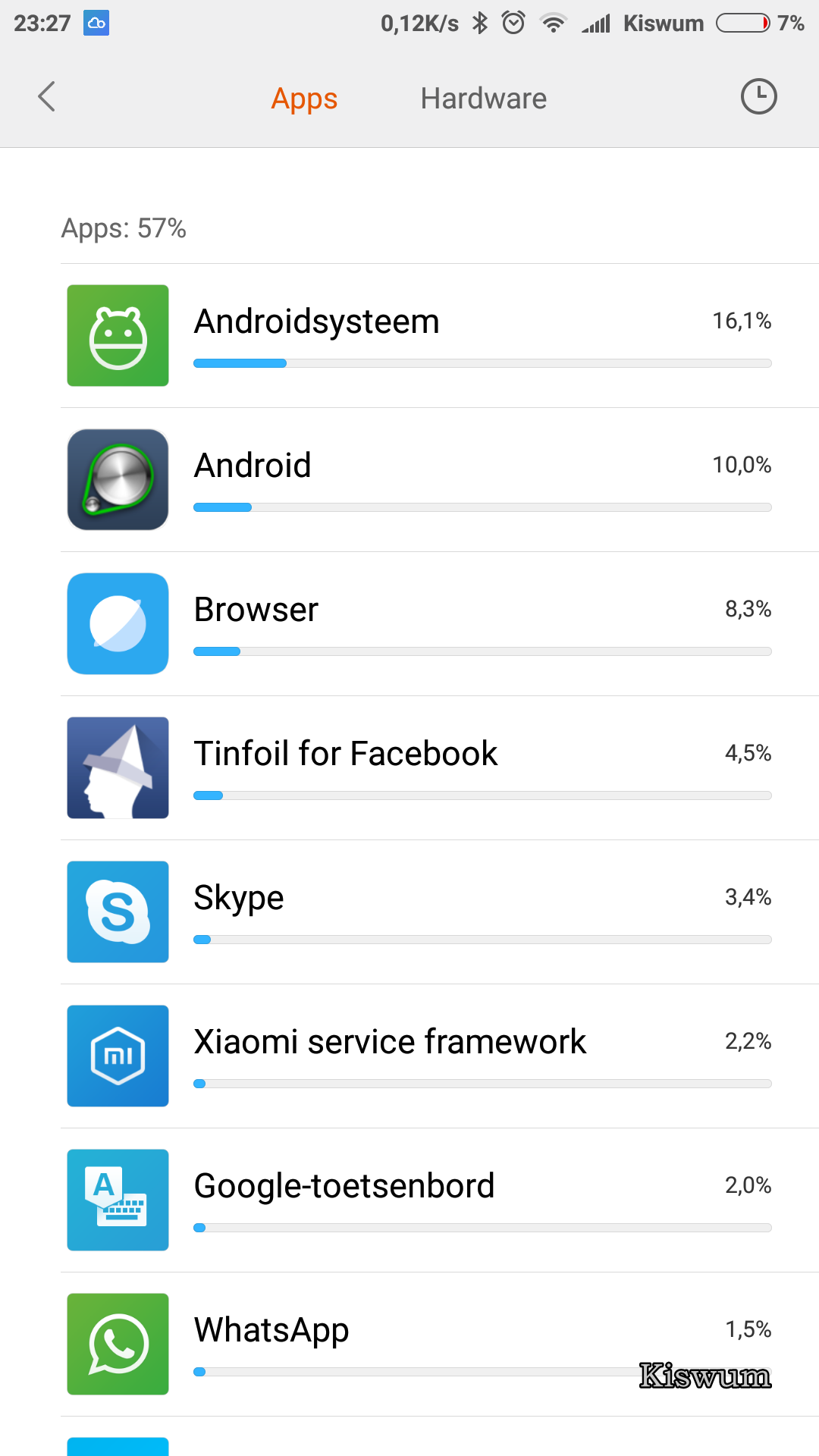Open the clock history icon
This screenshot has width=819, height=1456.
point(758,97)
